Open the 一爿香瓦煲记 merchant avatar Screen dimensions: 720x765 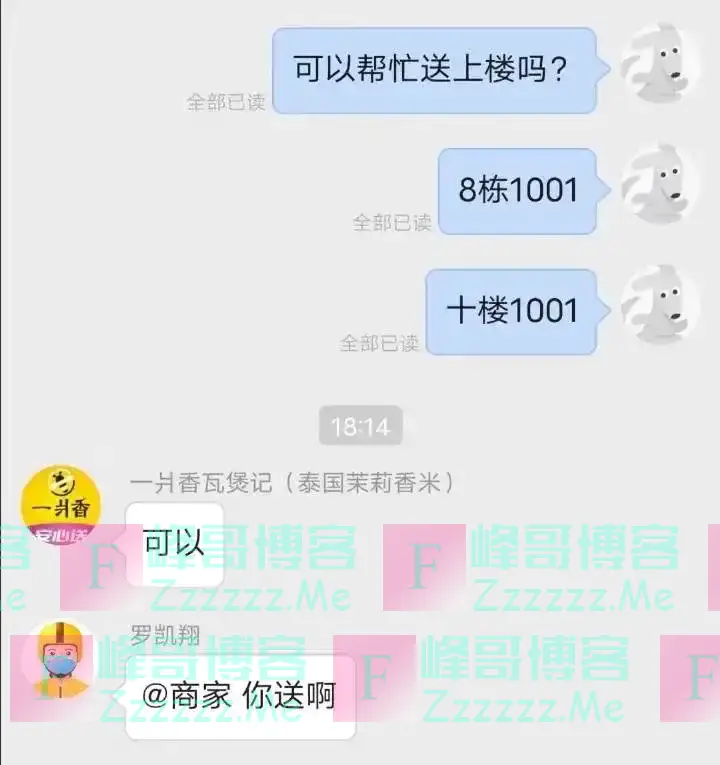coord(61,505)
